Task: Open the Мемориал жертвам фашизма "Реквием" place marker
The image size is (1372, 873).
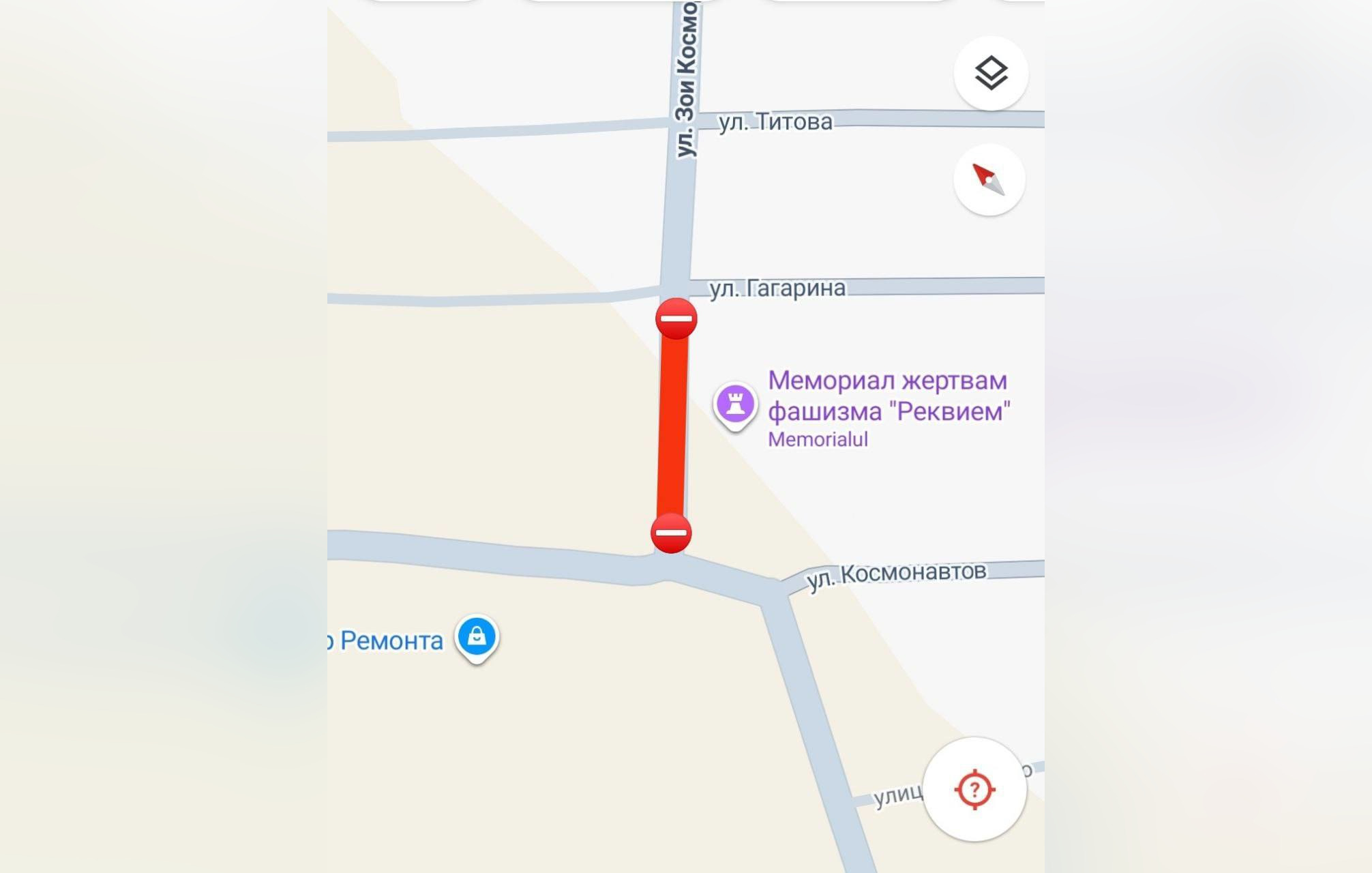Action: tap(735, 404)
